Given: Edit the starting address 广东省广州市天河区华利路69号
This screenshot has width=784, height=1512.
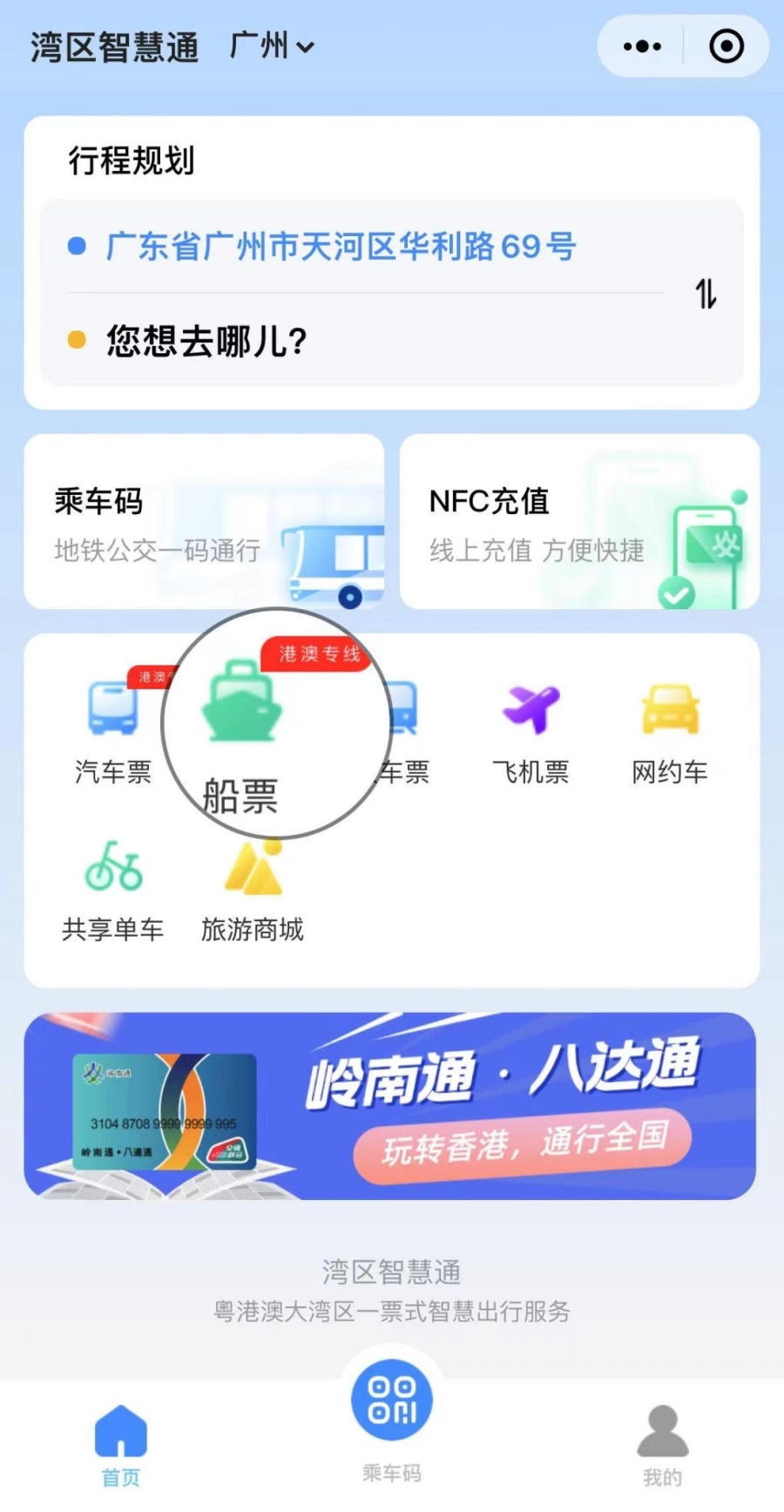Looking at the screenshot, I should [x=341, y=247].
